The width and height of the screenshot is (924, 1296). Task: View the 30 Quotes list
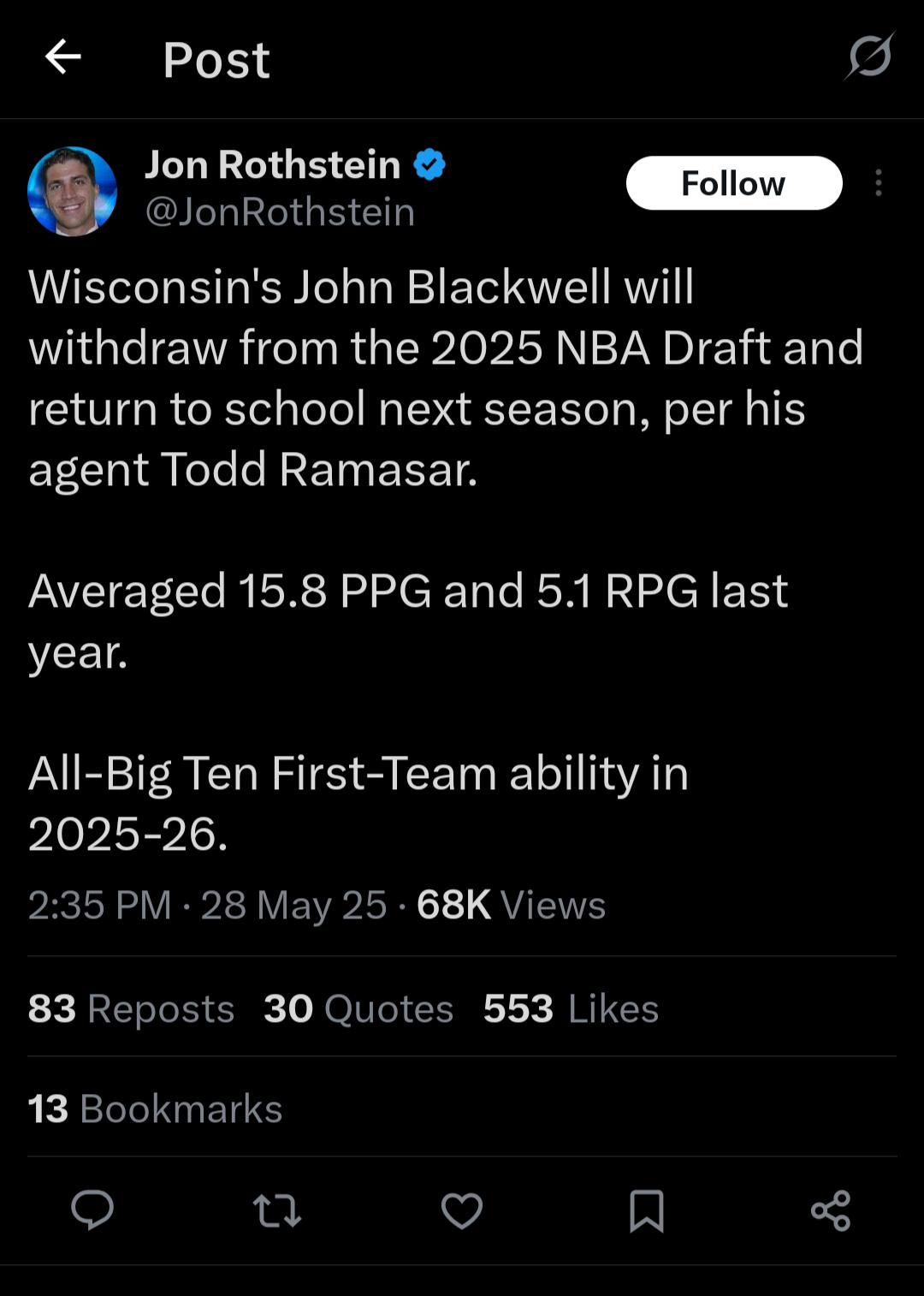(x=358, y=1008)
